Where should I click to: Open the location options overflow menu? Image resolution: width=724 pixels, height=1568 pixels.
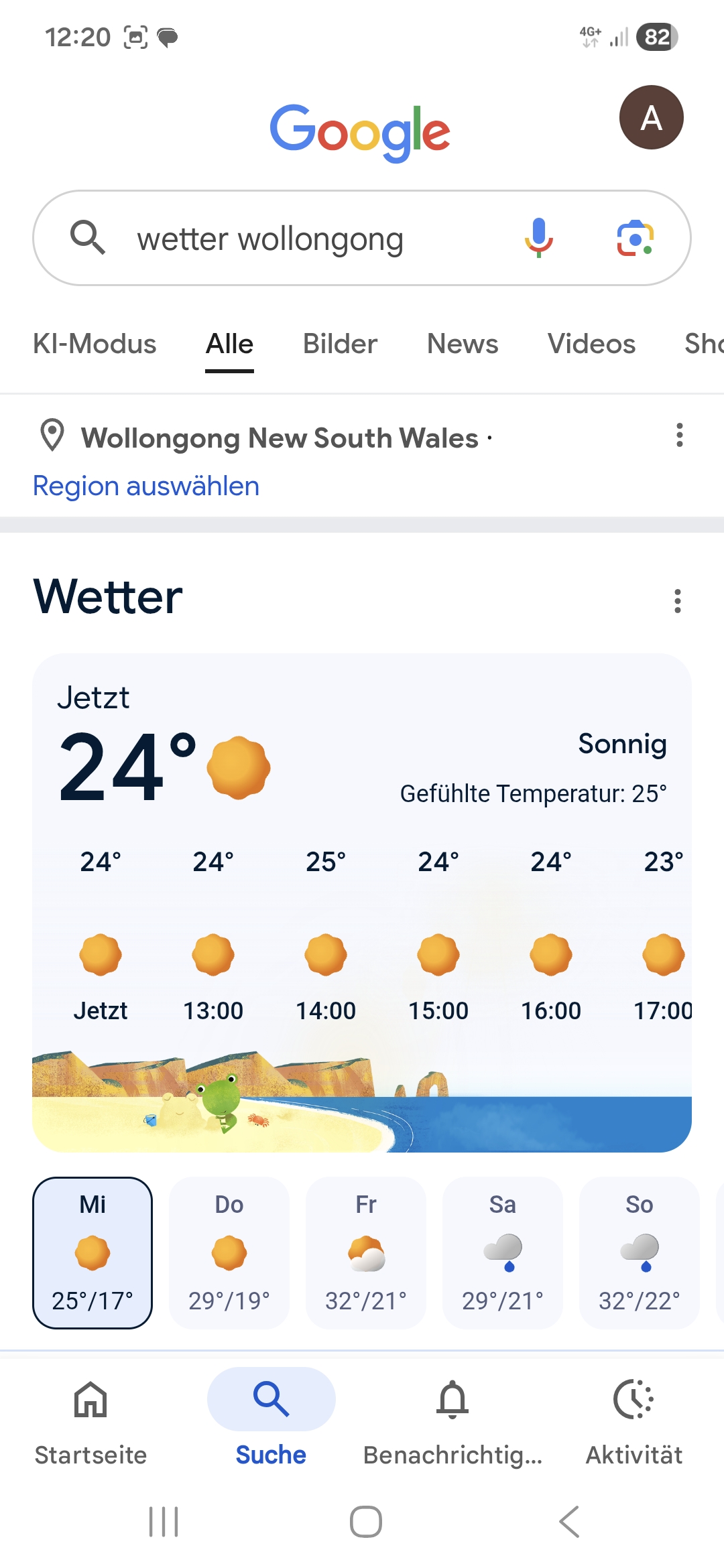[679, 436]
